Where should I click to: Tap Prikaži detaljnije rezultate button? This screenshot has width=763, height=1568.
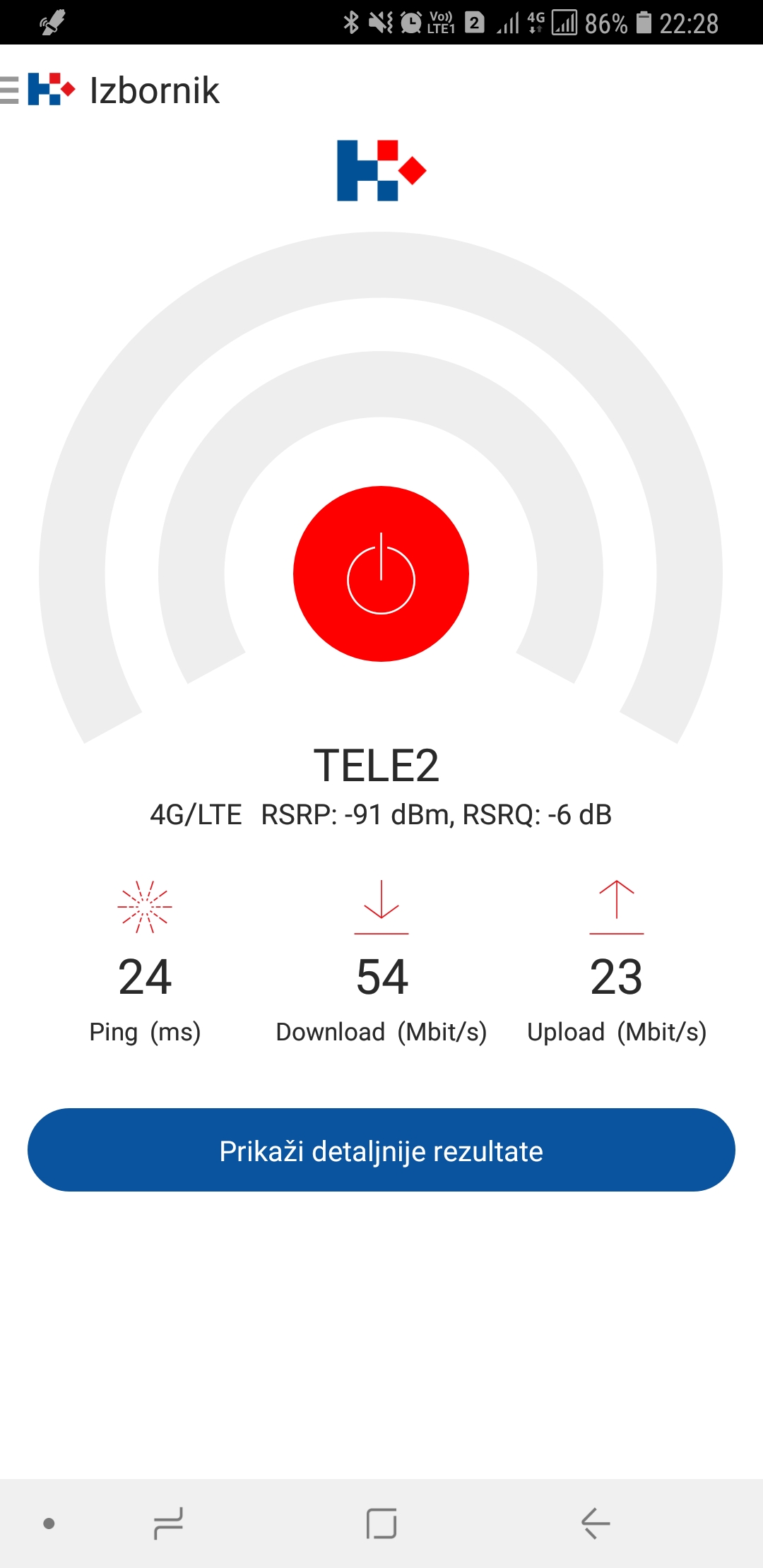381,1150
